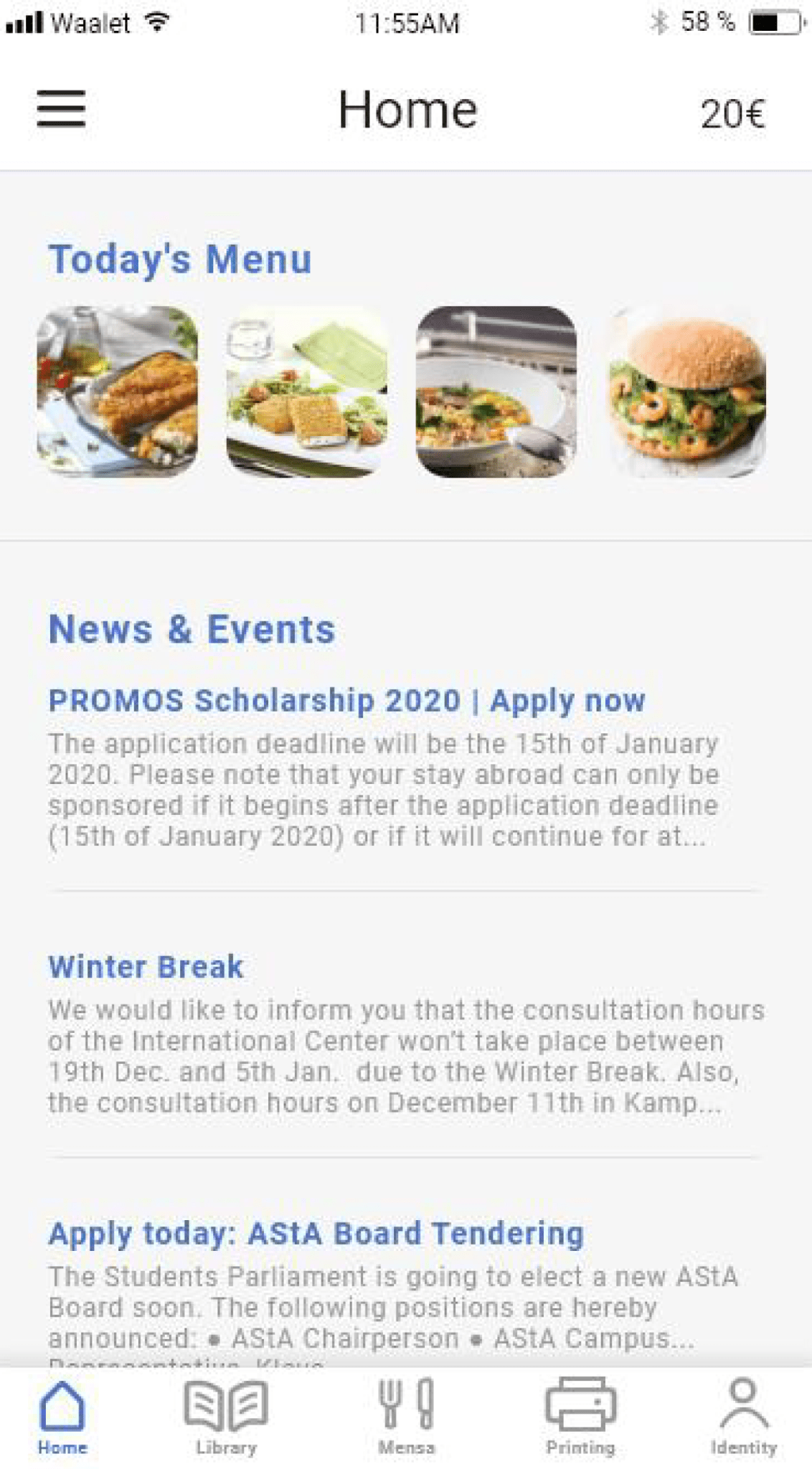This screenshot has width=812, height=1469.
Task: Open the fried fish dish thumbnail
Action: [118, 392]
